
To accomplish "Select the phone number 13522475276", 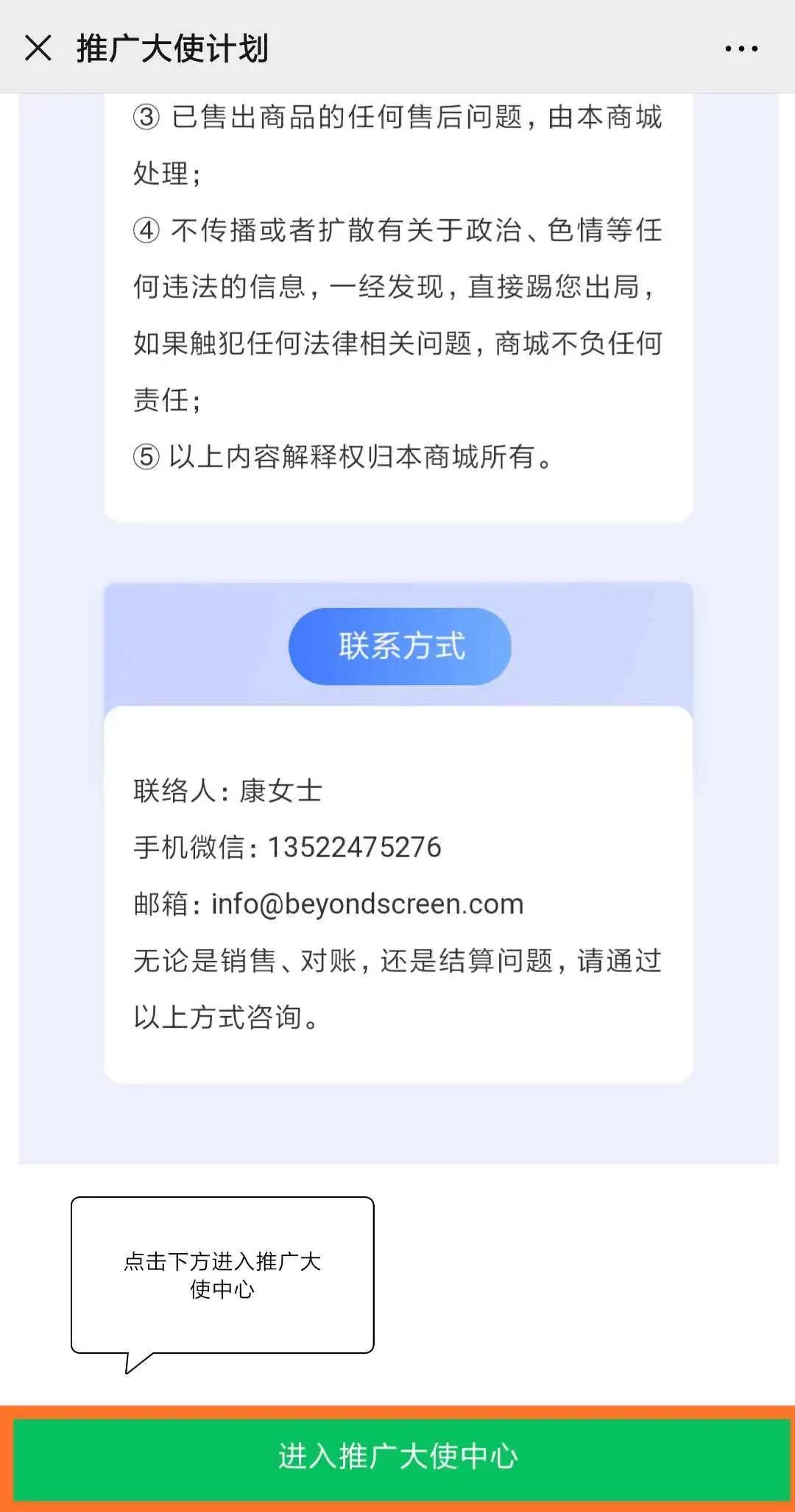I will [x=352, y=847].
